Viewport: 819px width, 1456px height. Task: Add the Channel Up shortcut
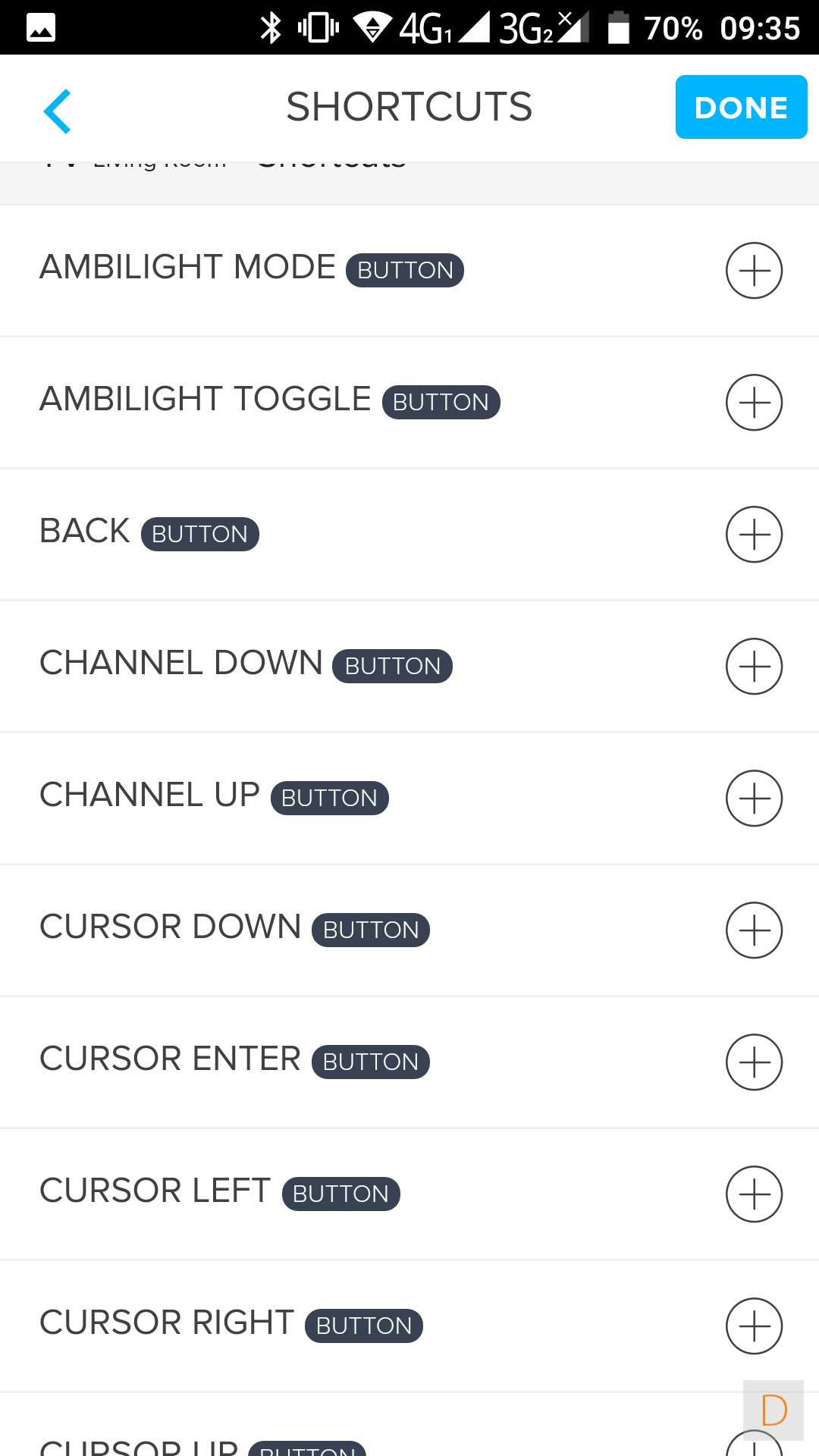click(754, 799)
